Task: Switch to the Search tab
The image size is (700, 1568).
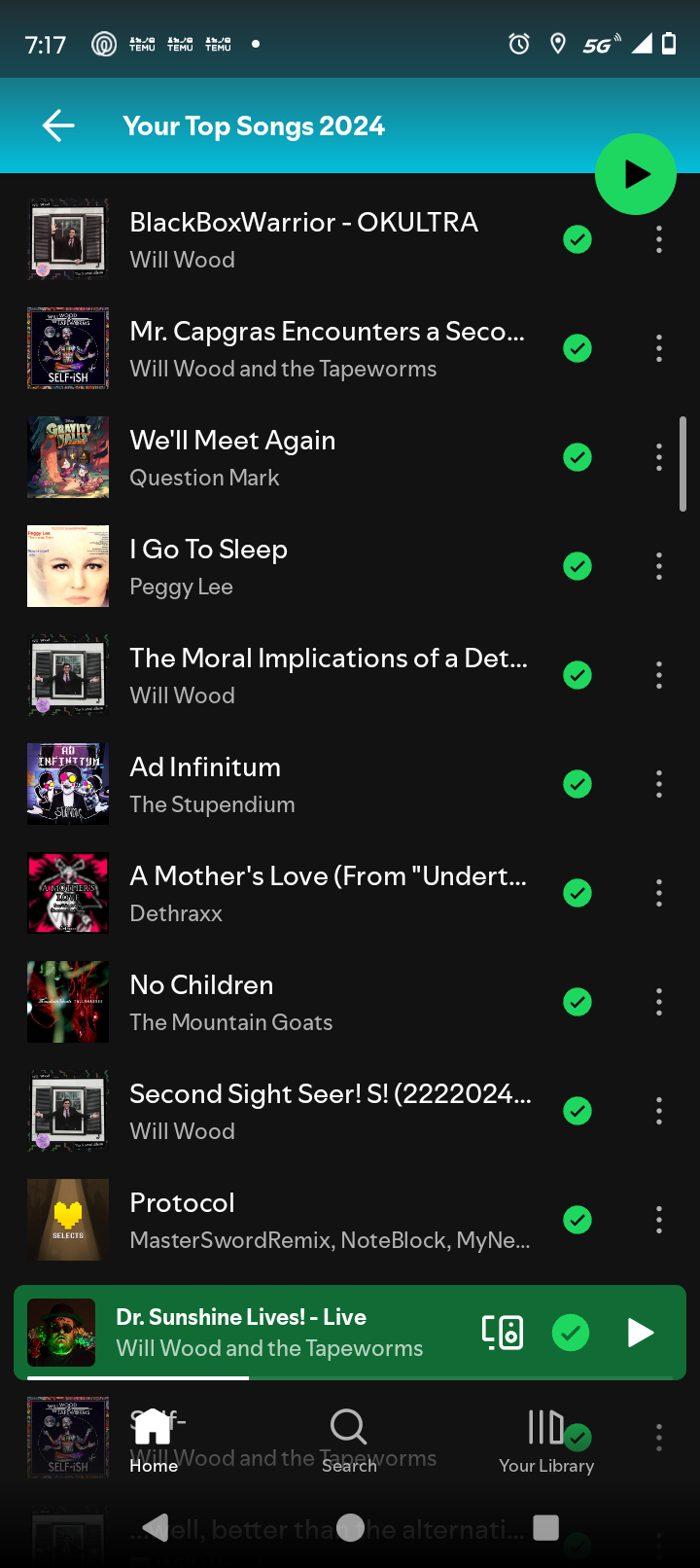Action: pyautogui.click(x=349, y=1441)
